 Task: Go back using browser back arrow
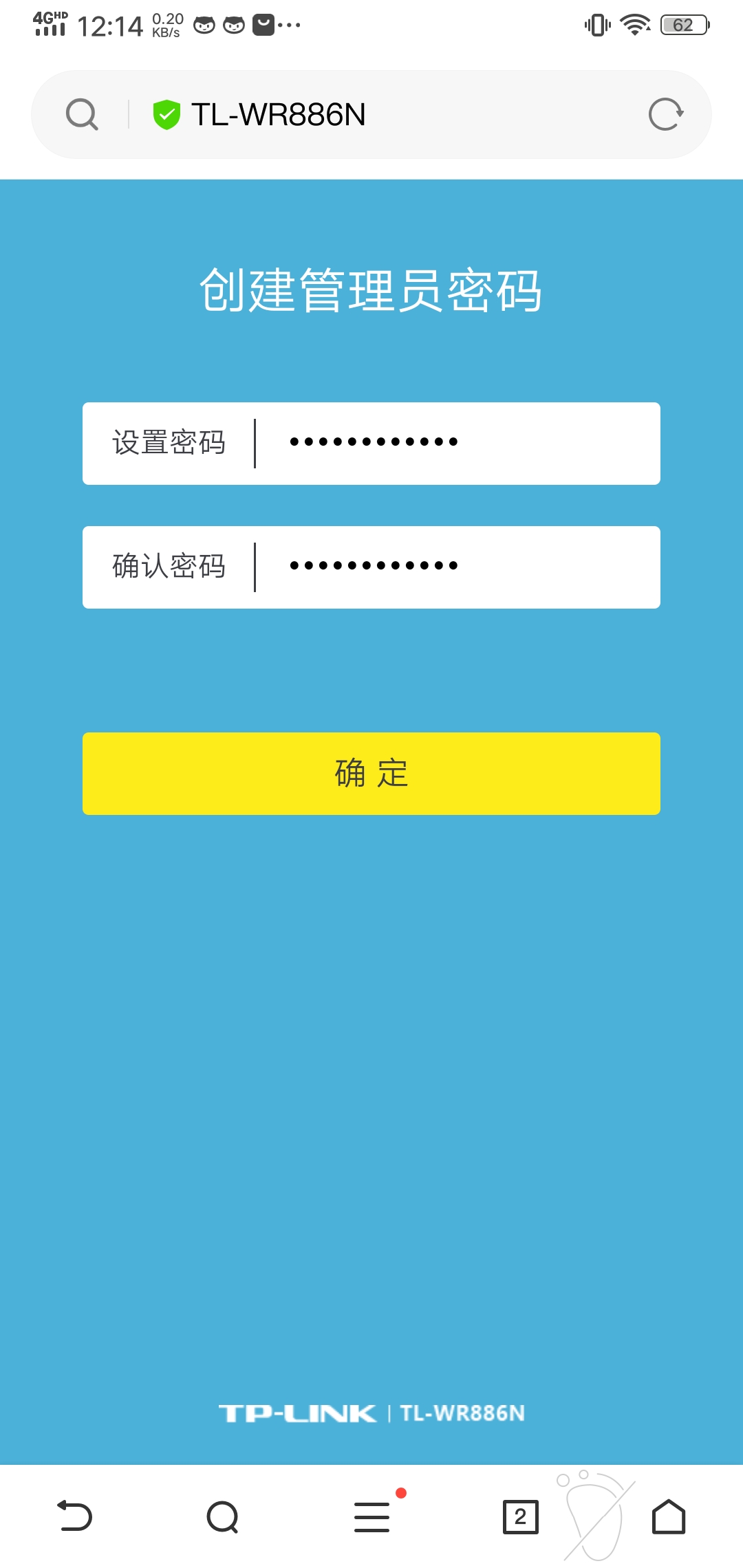click(x=74, y=1516)
